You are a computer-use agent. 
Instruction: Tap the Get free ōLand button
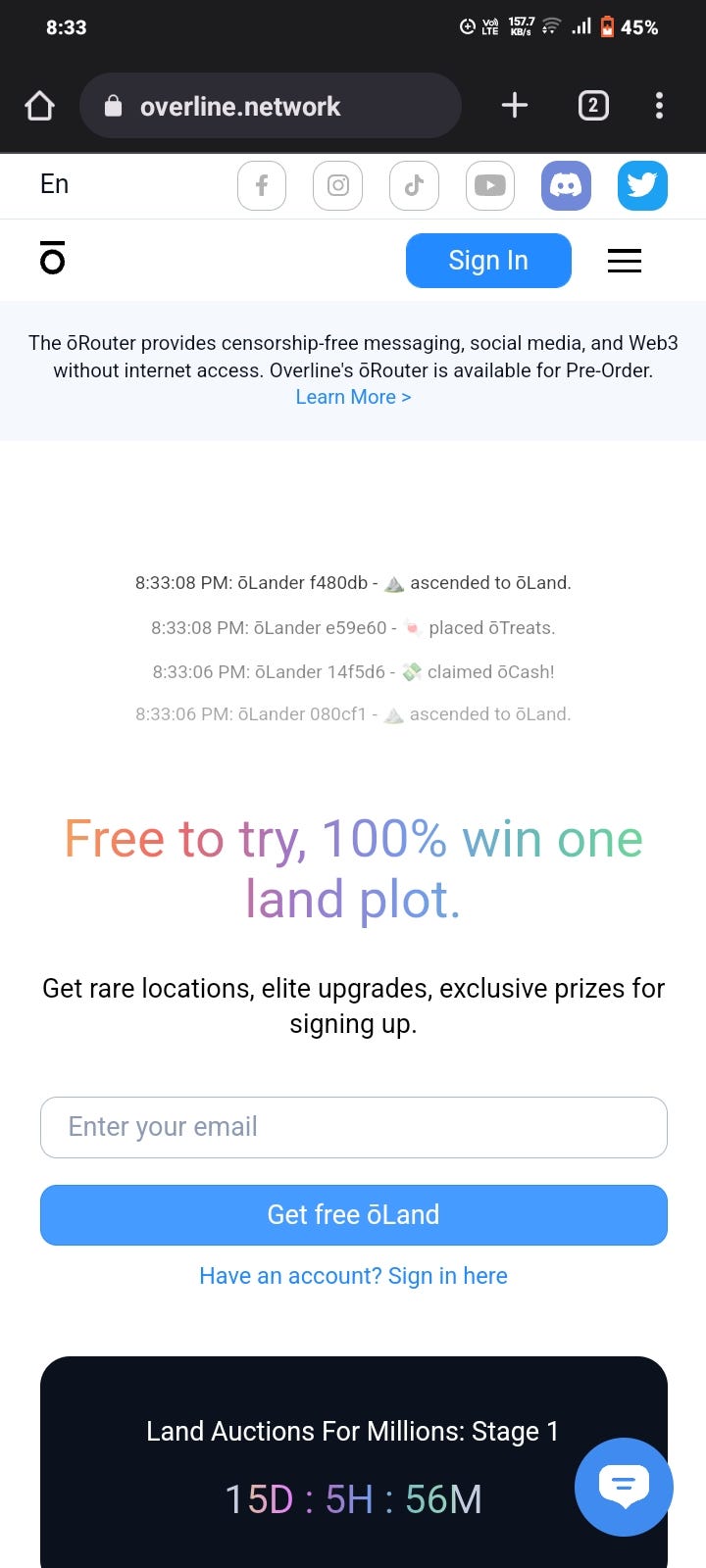tap(354, 1215)
